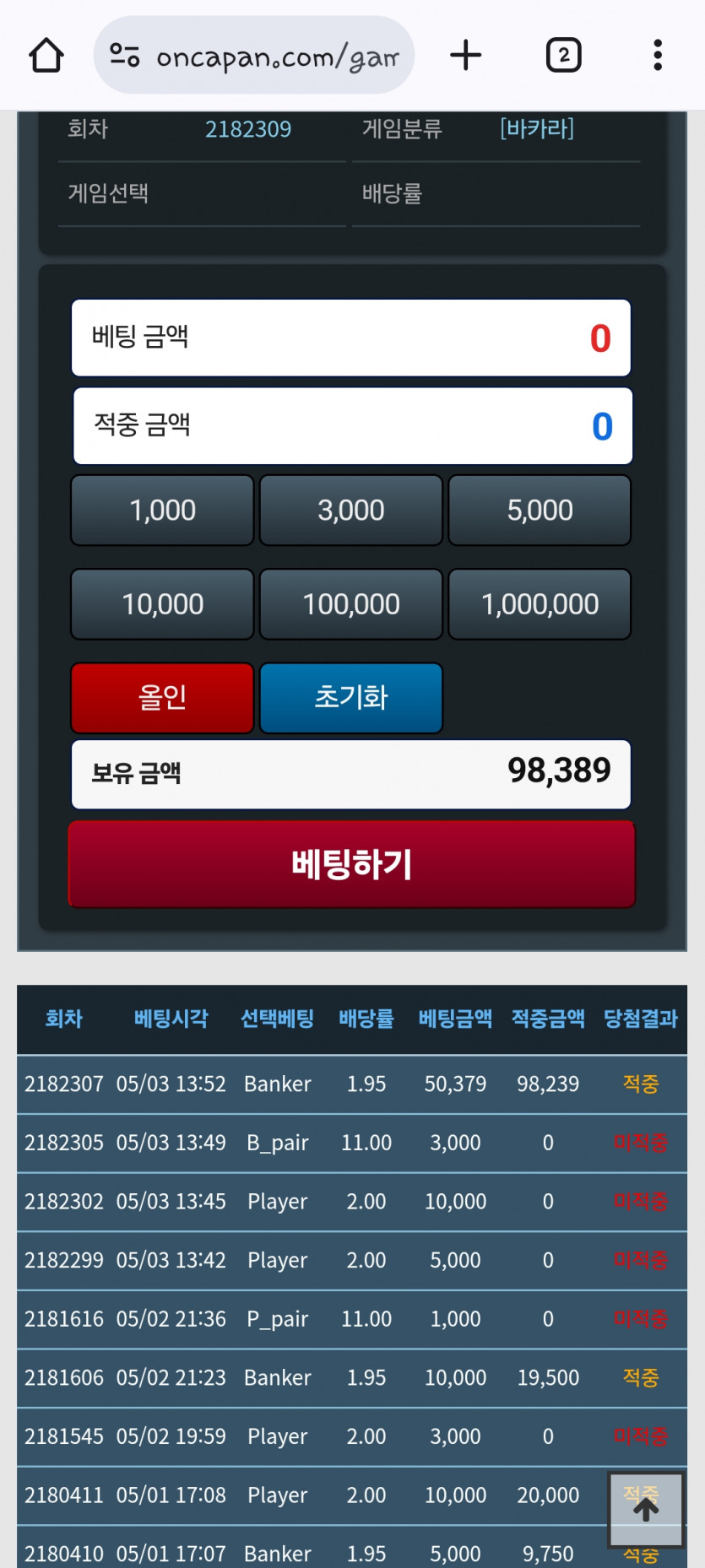Tap the address bar showing oncapan.com
705x1568 pixels.
253,56
